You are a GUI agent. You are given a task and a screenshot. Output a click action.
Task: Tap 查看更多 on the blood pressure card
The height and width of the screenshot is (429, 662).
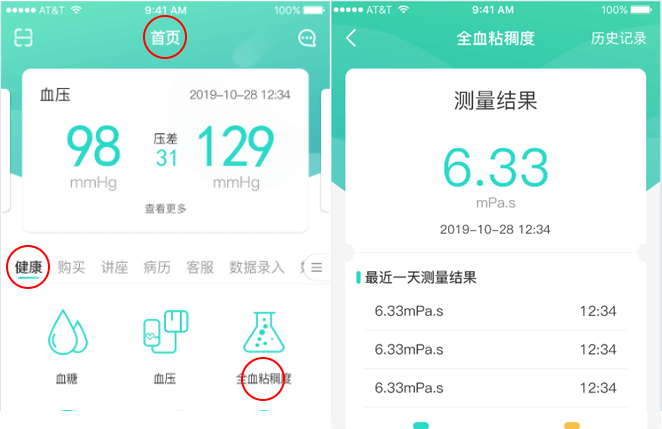click(165, 209)
